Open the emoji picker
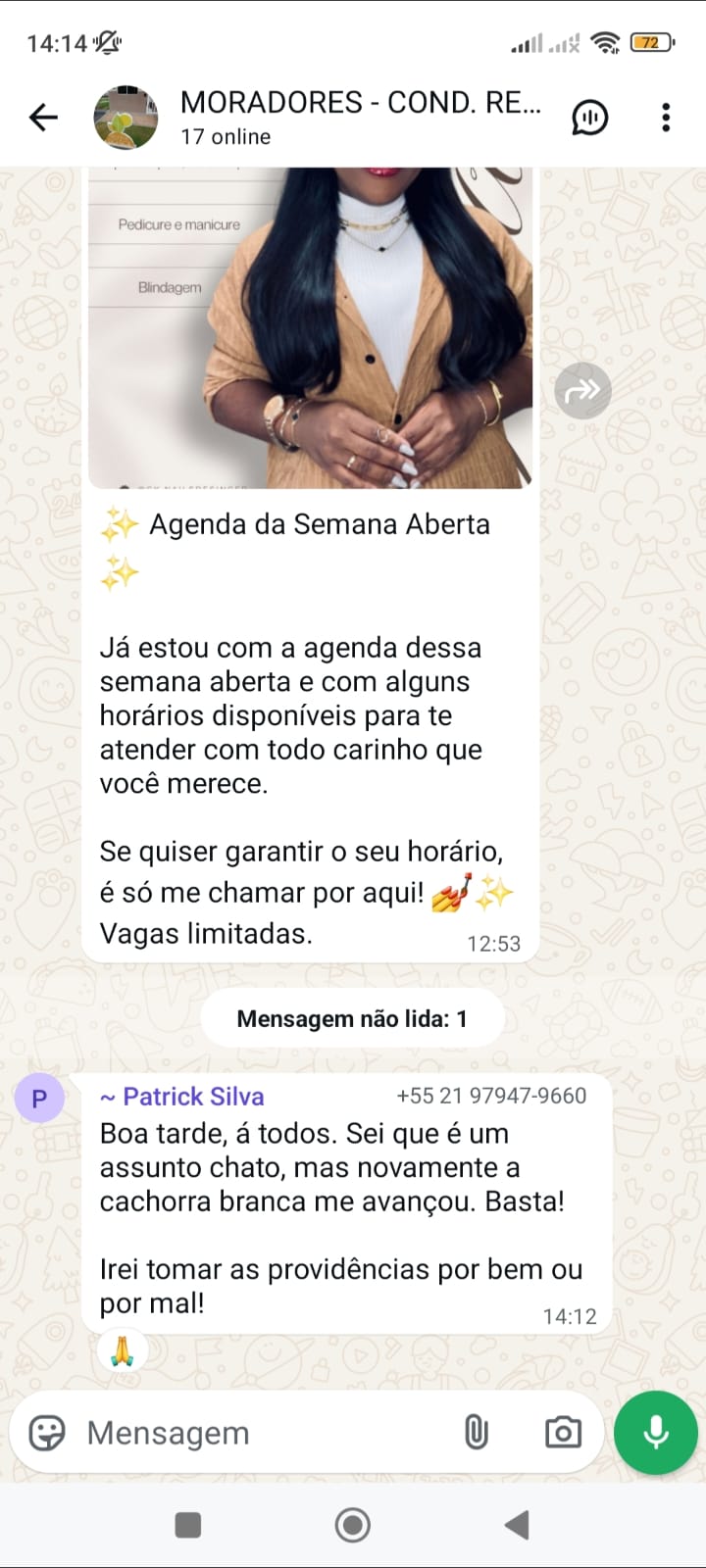The height and width of the screenshot is (1568, 706). [x=47, y=1433]
